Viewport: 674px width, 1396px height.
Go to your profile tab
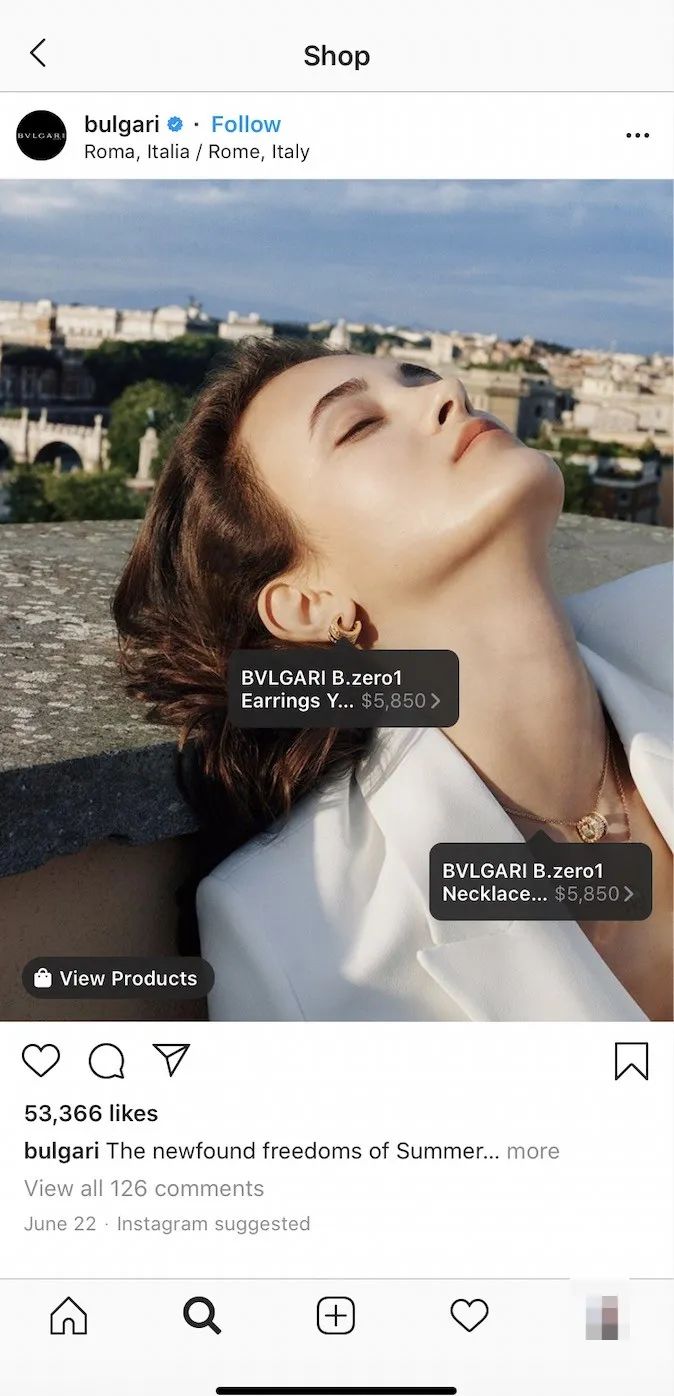tap(602, 1316)
